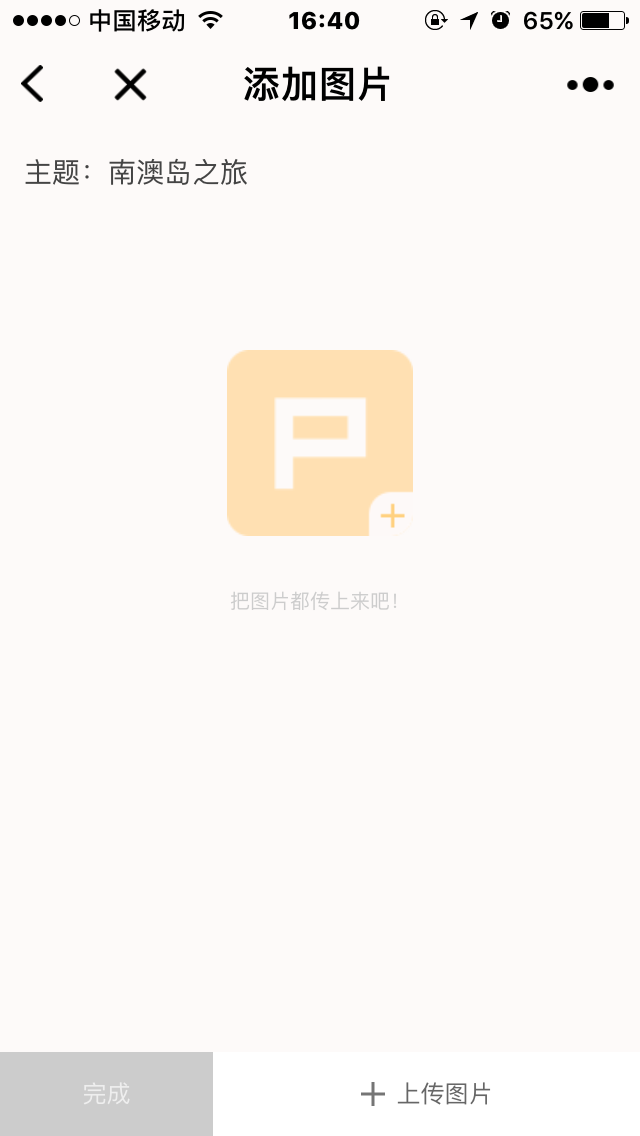This screenshot has height=1136, width=640.
Task: Open the three-dot more options menu
Action: coord(590,85)
